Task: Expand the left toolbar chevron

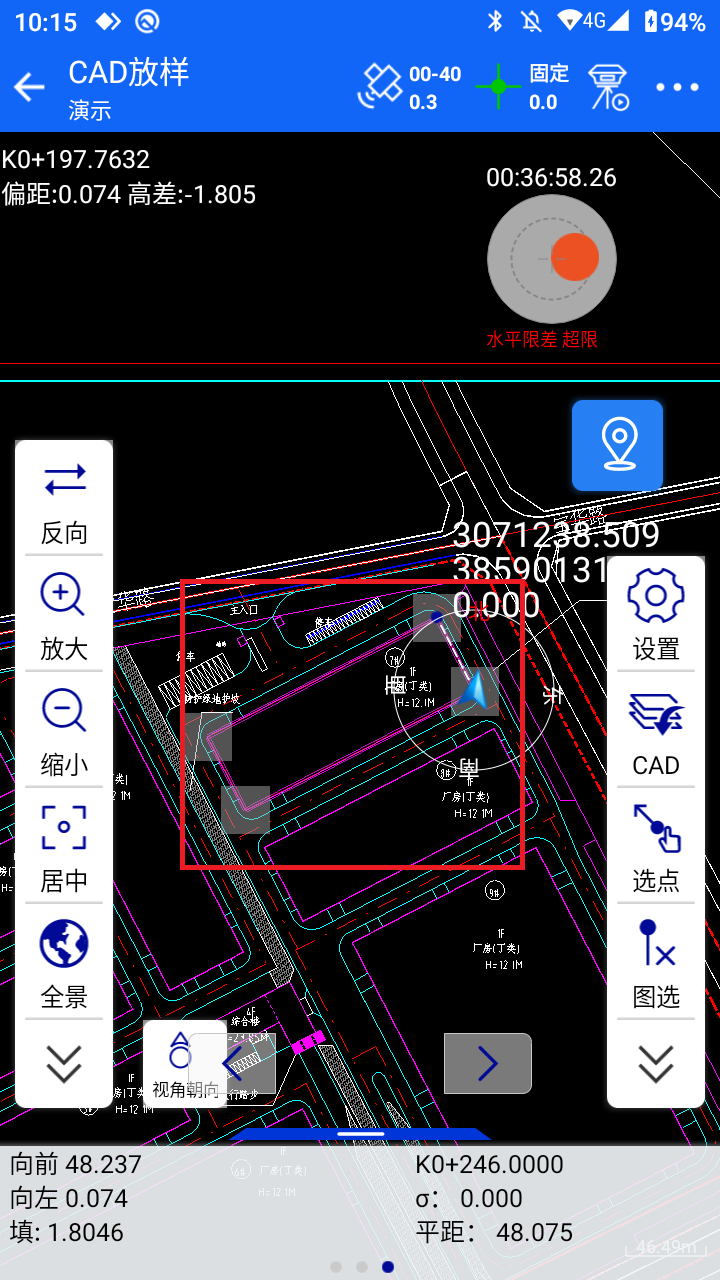Action: 64,1063
